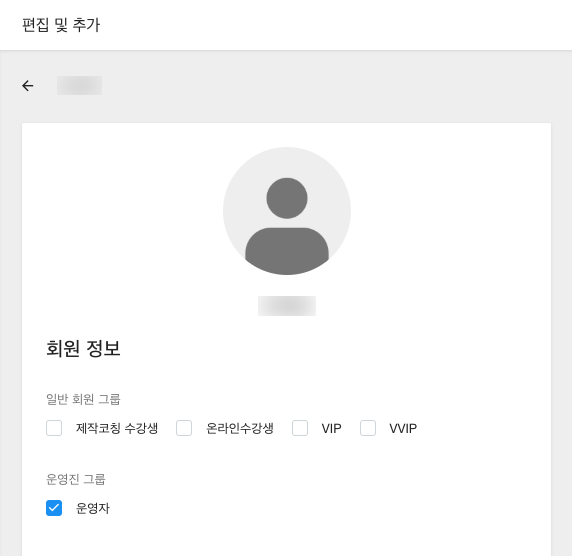This screenshot has width=572, height=556.
Task: Uncheck the 운영자 checkbox
Action: coord(54,508)
